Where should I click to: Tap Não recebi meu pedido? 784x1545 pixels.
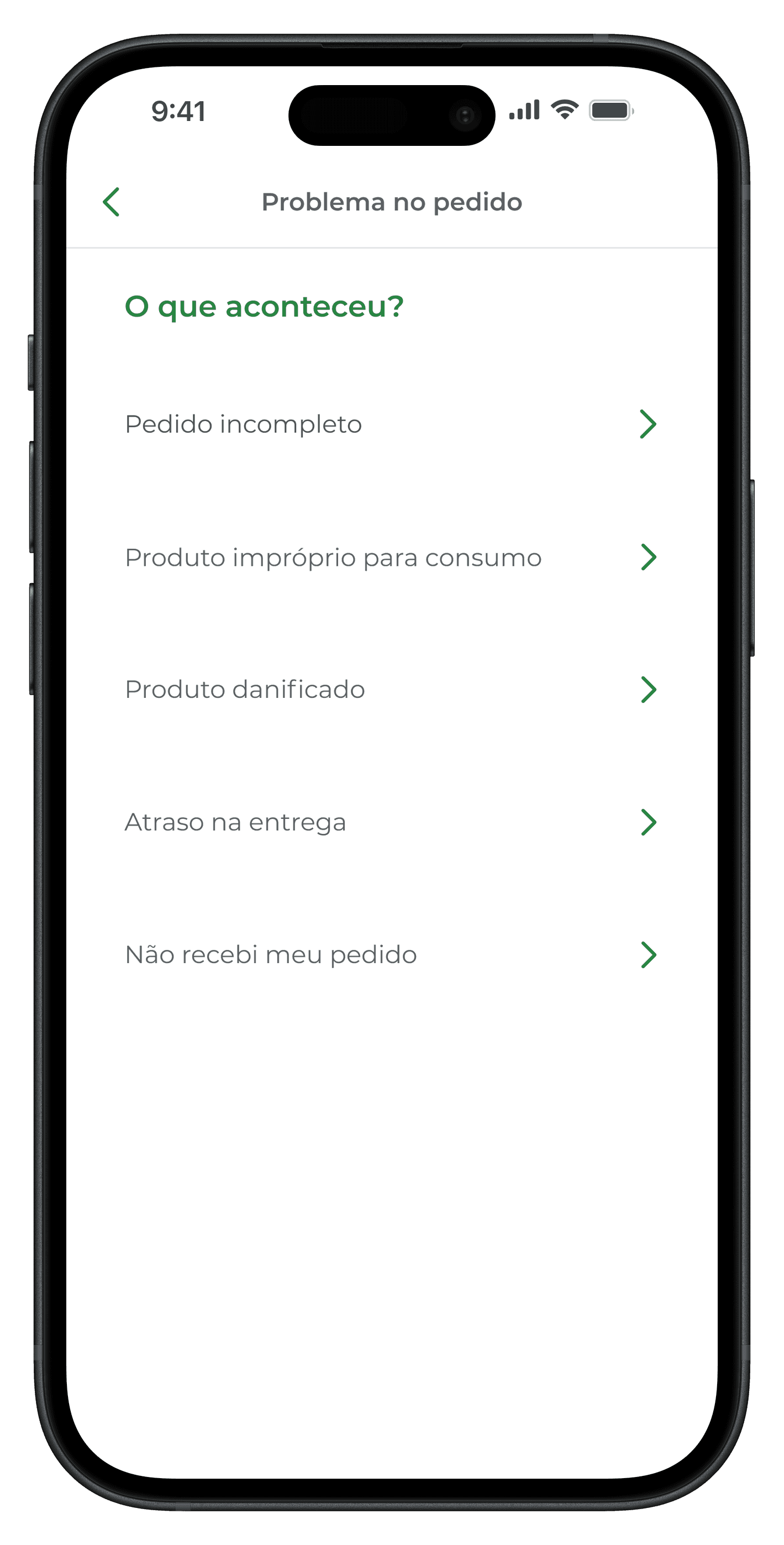point(392,955)
